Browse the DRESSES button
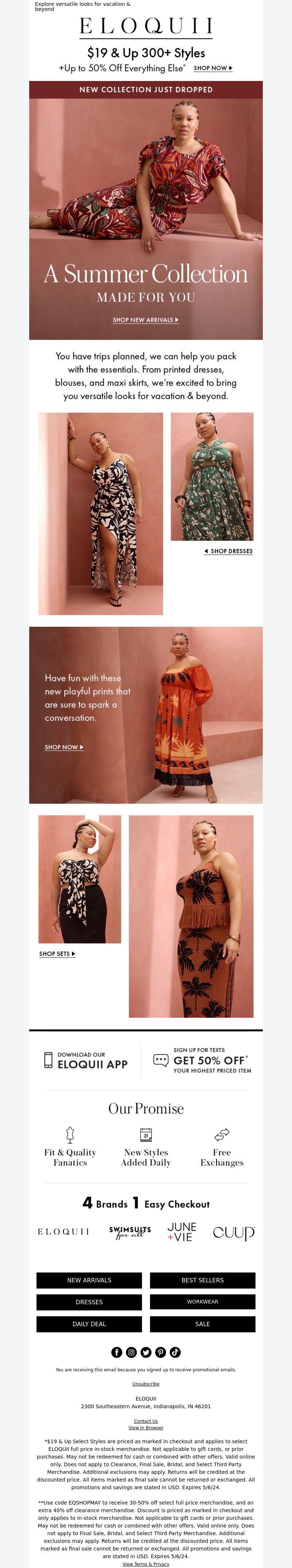 tap(89, 1302)
